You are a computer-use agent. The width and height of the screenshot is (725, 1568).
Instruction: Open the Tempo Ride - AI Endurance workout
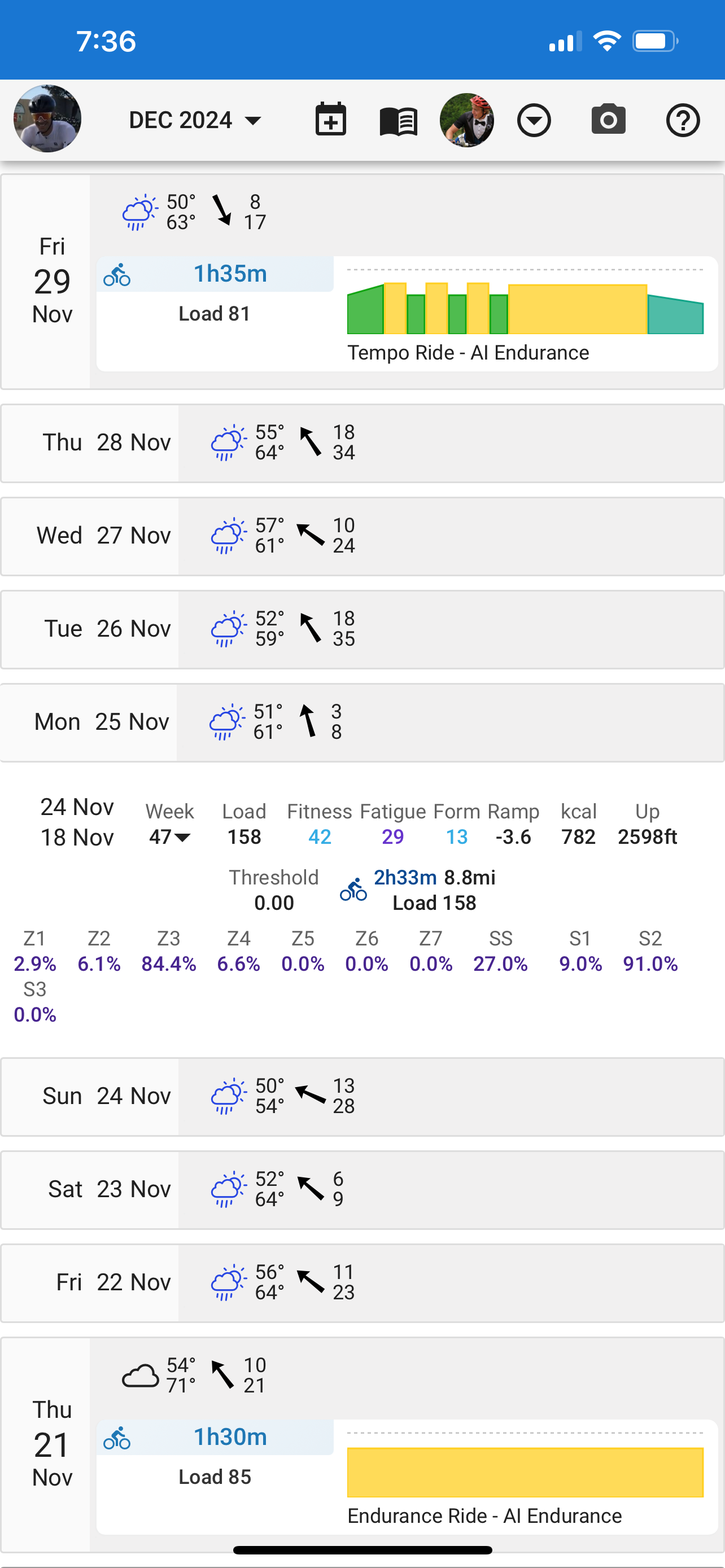407,314
